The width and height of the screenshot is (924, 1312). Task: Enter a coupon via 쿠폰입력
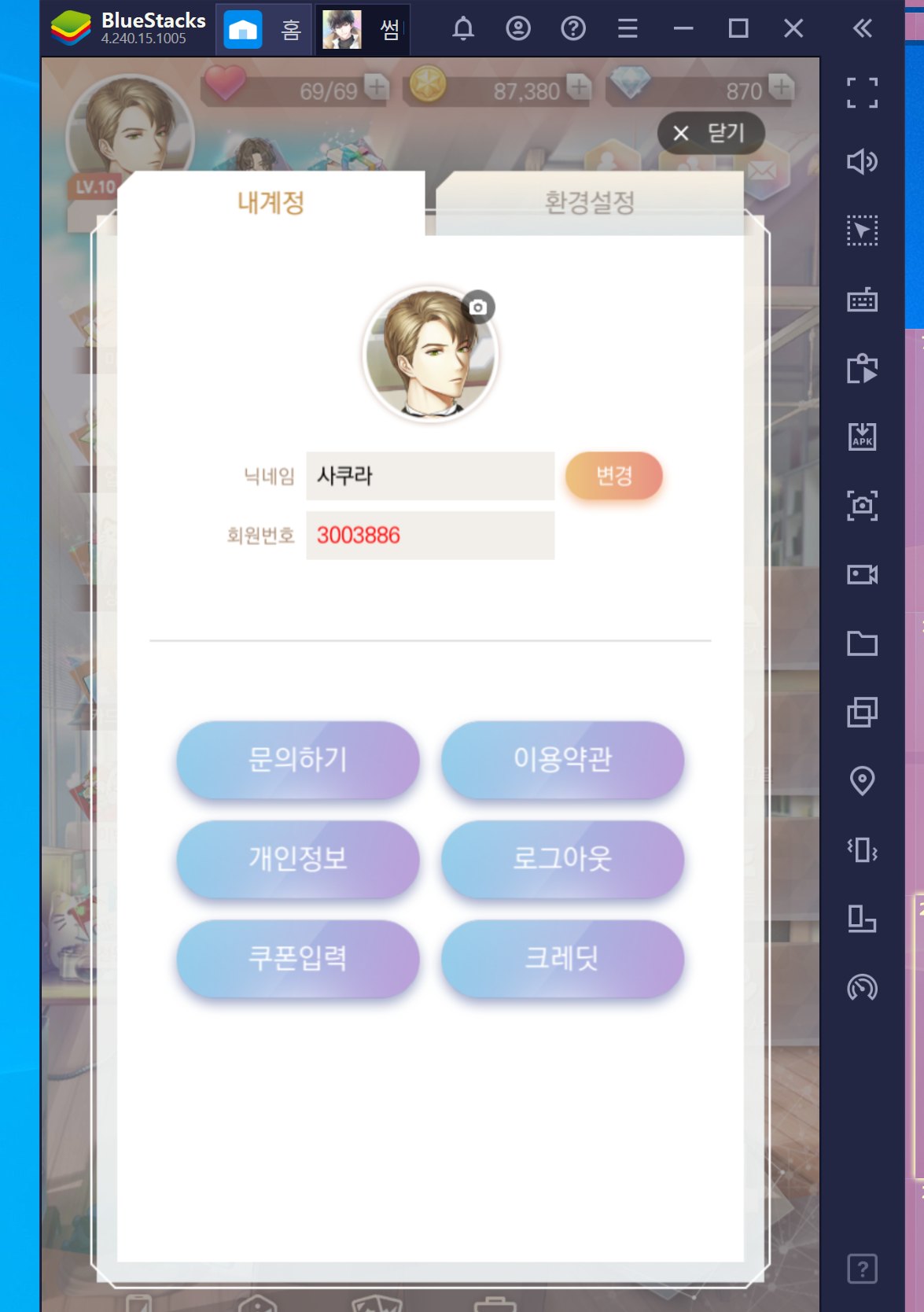(297, 958)
